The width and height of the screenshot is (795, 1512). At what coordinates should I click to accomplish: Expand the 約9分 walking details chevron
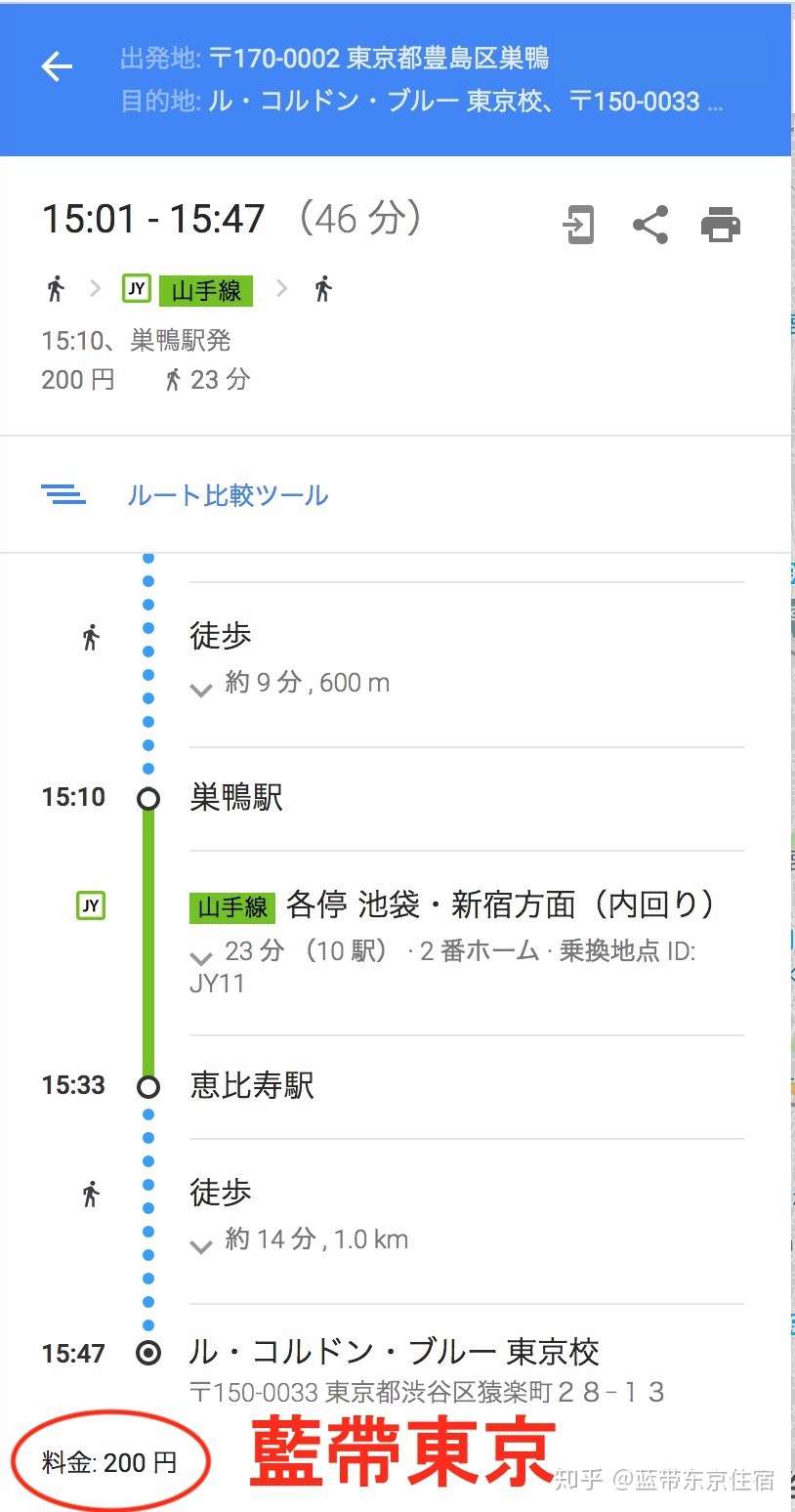pyautogui.click(x=200, y=689)
